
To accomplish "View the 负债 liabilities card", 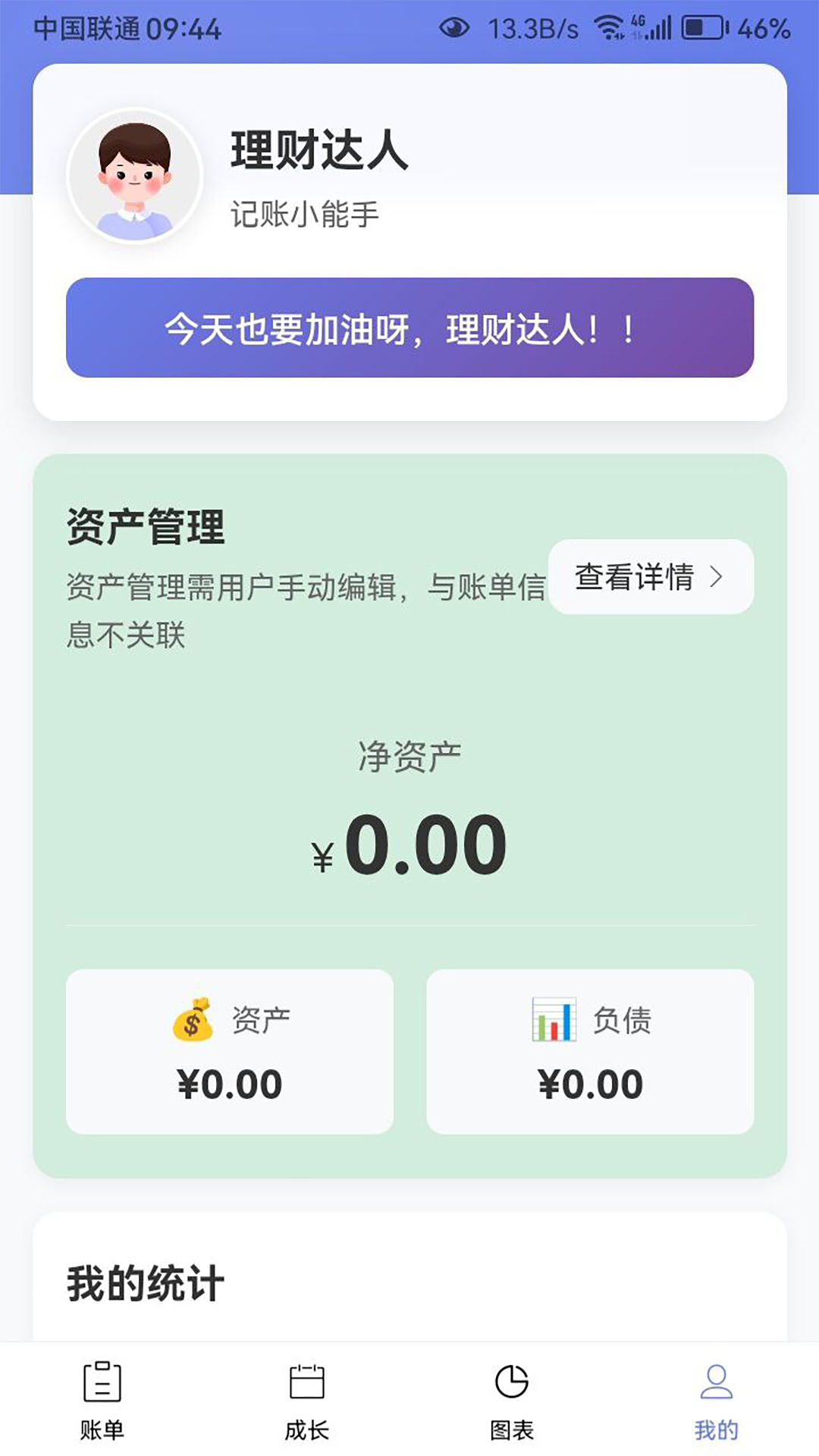I will tap(590, 1051).
